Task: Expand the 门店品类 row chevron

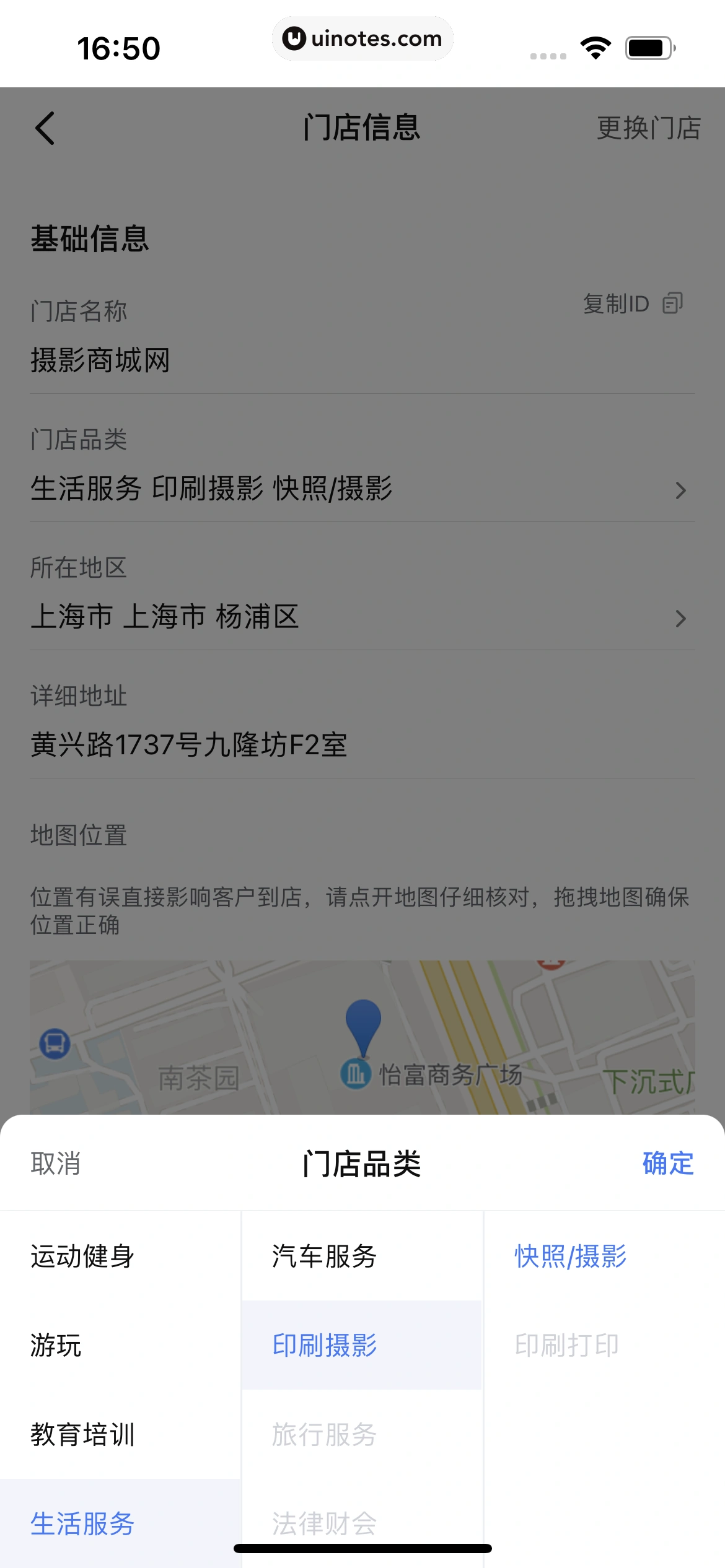Action: pos(682,490)
